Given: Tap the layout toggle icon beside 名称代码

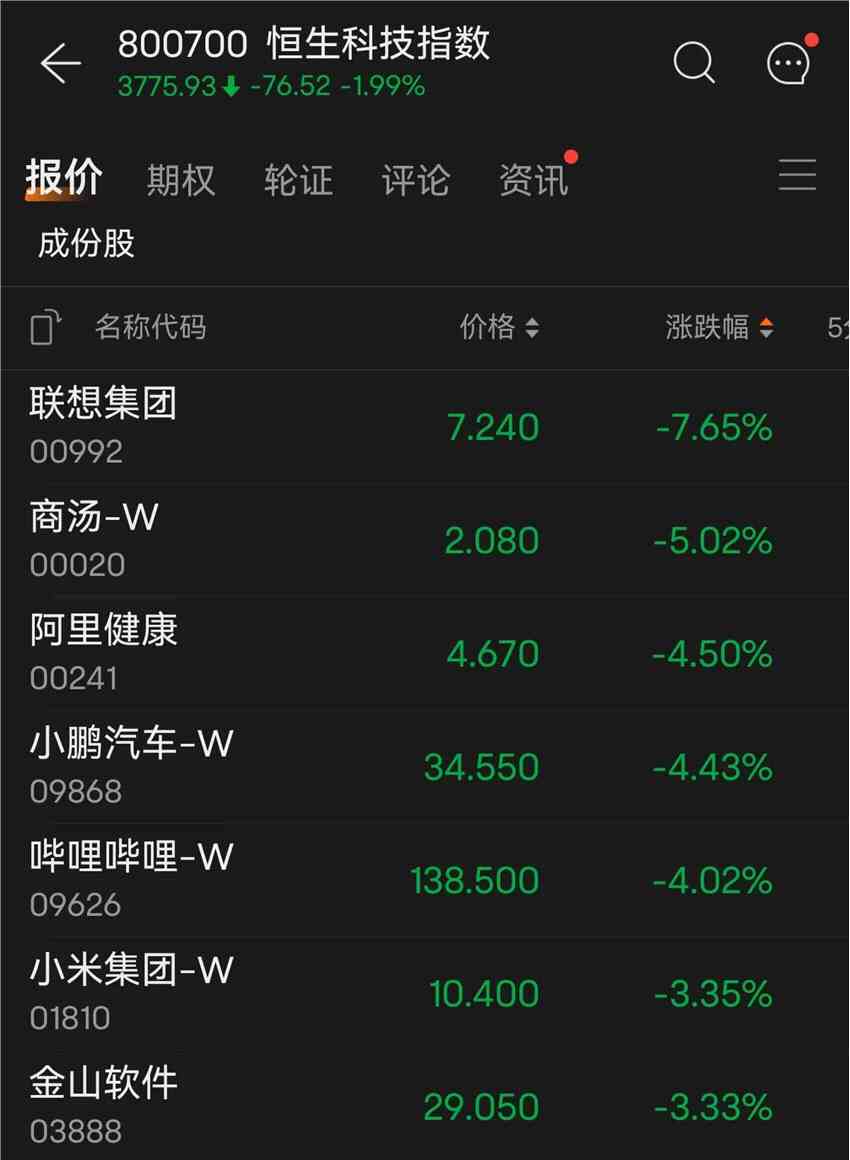Looking at the screenshot, I should pos(45,327).
